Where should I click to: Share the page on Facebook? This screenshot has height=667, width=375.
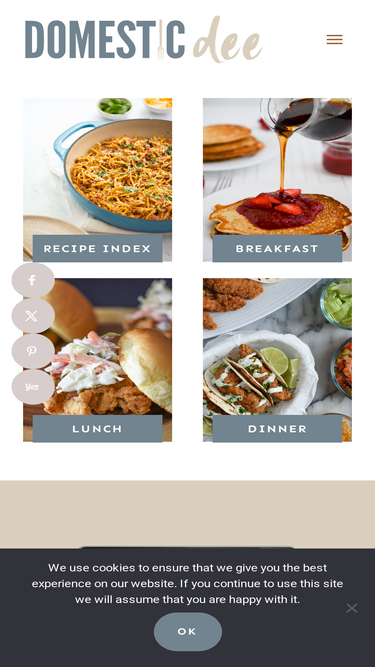pos(33,280)
